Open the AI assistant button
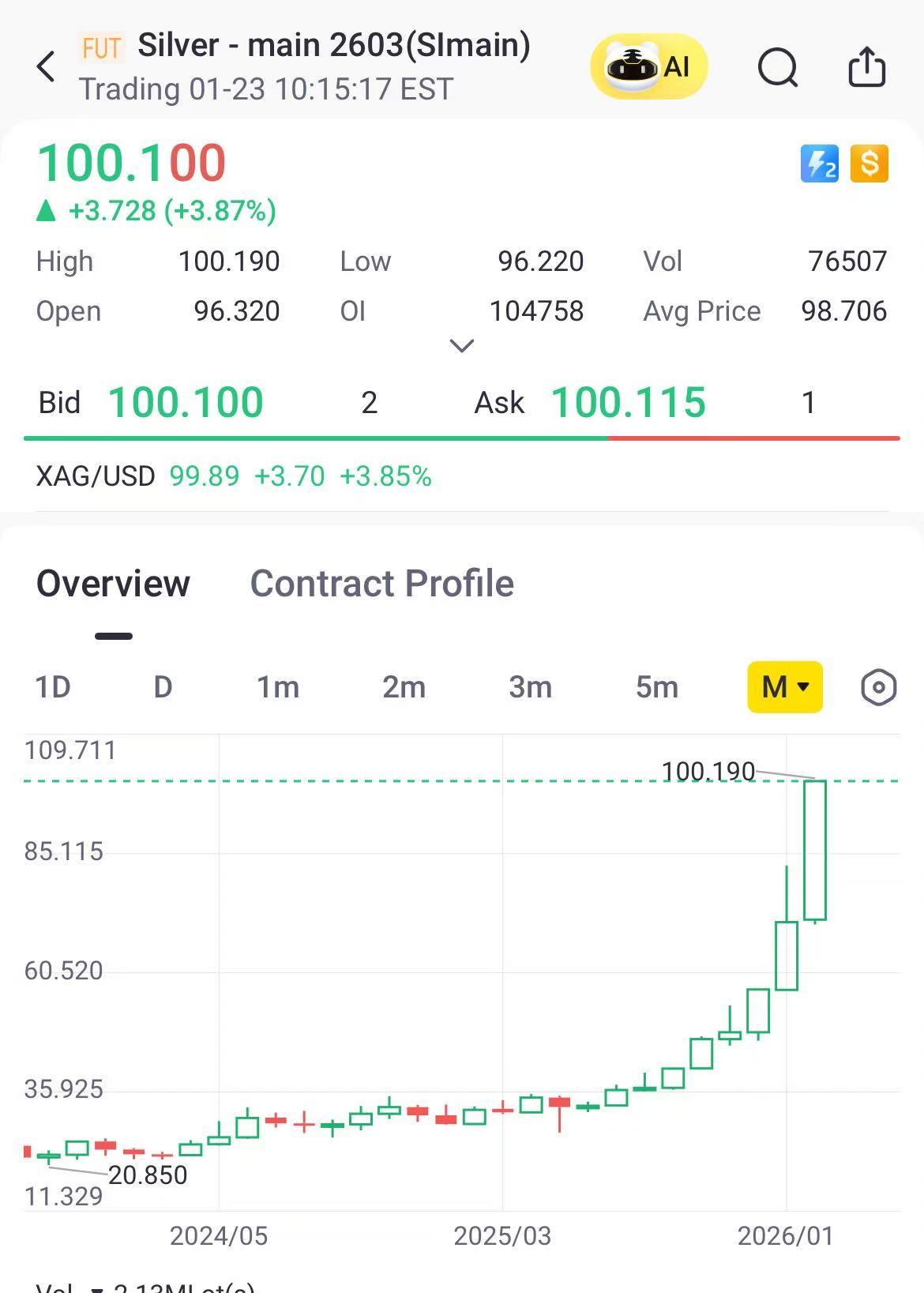 tap(648, 67)
